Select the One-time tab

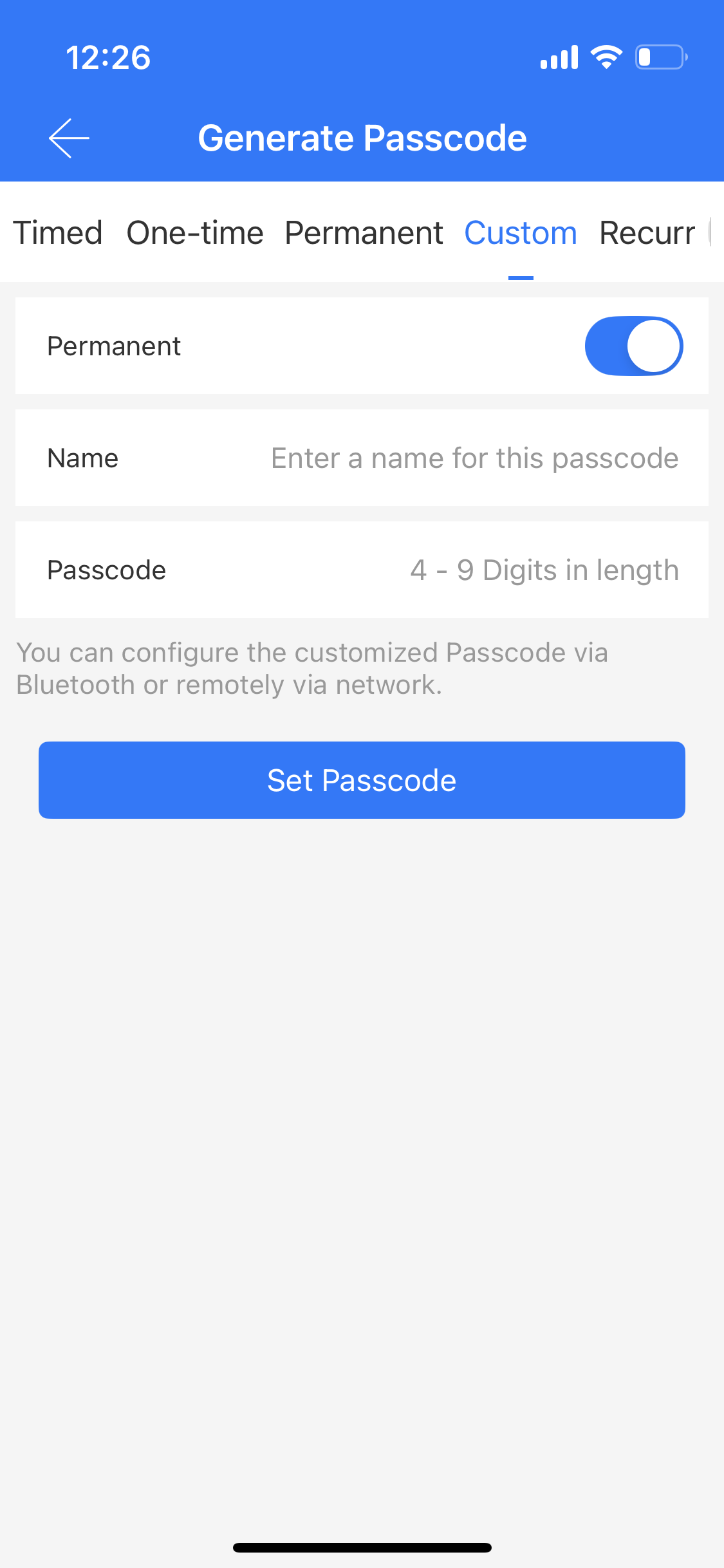195,233
